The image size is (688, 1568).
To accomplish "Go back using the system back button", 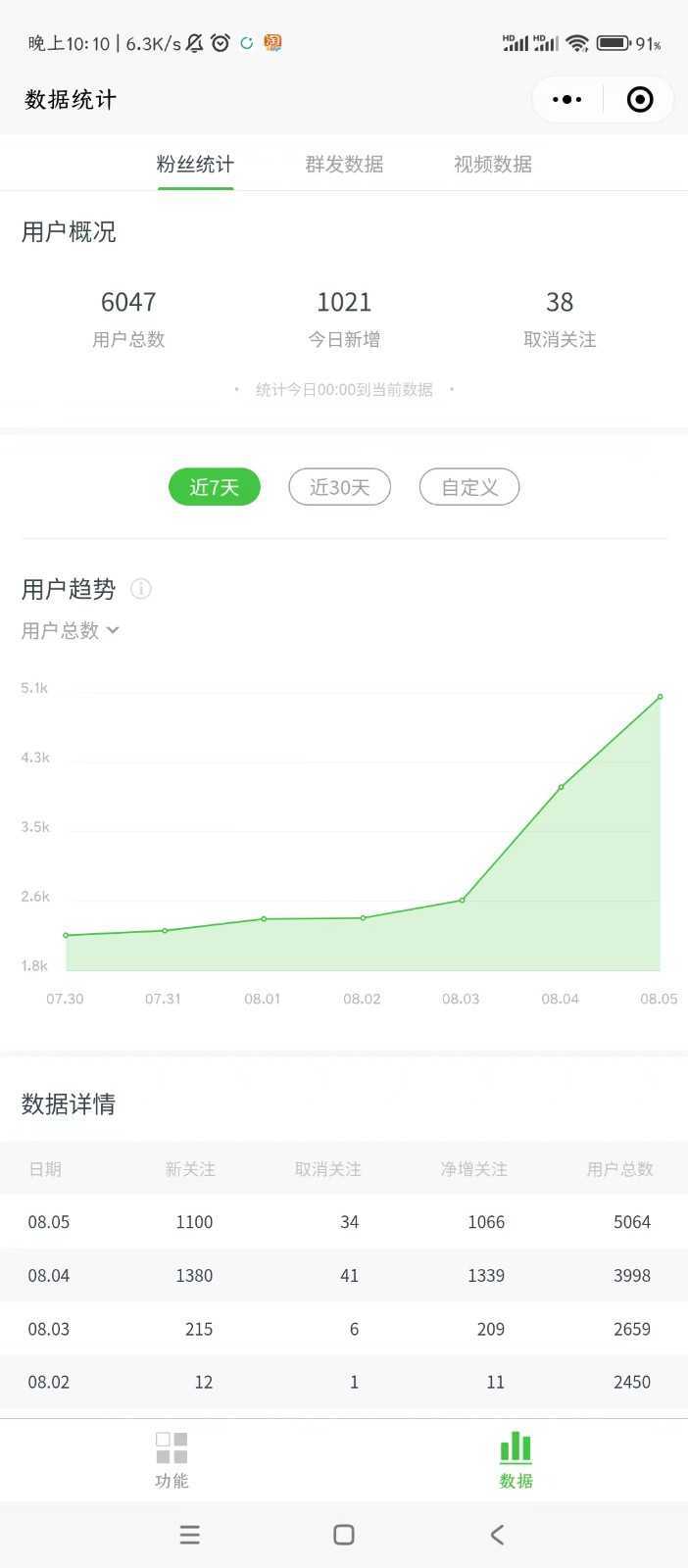I will click(x=497, y=1535).
